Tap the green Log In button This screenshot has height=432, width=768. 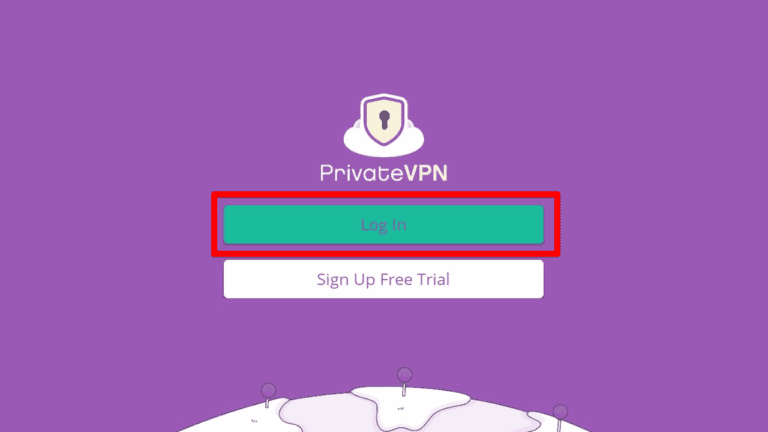click(x=383, y=225)
